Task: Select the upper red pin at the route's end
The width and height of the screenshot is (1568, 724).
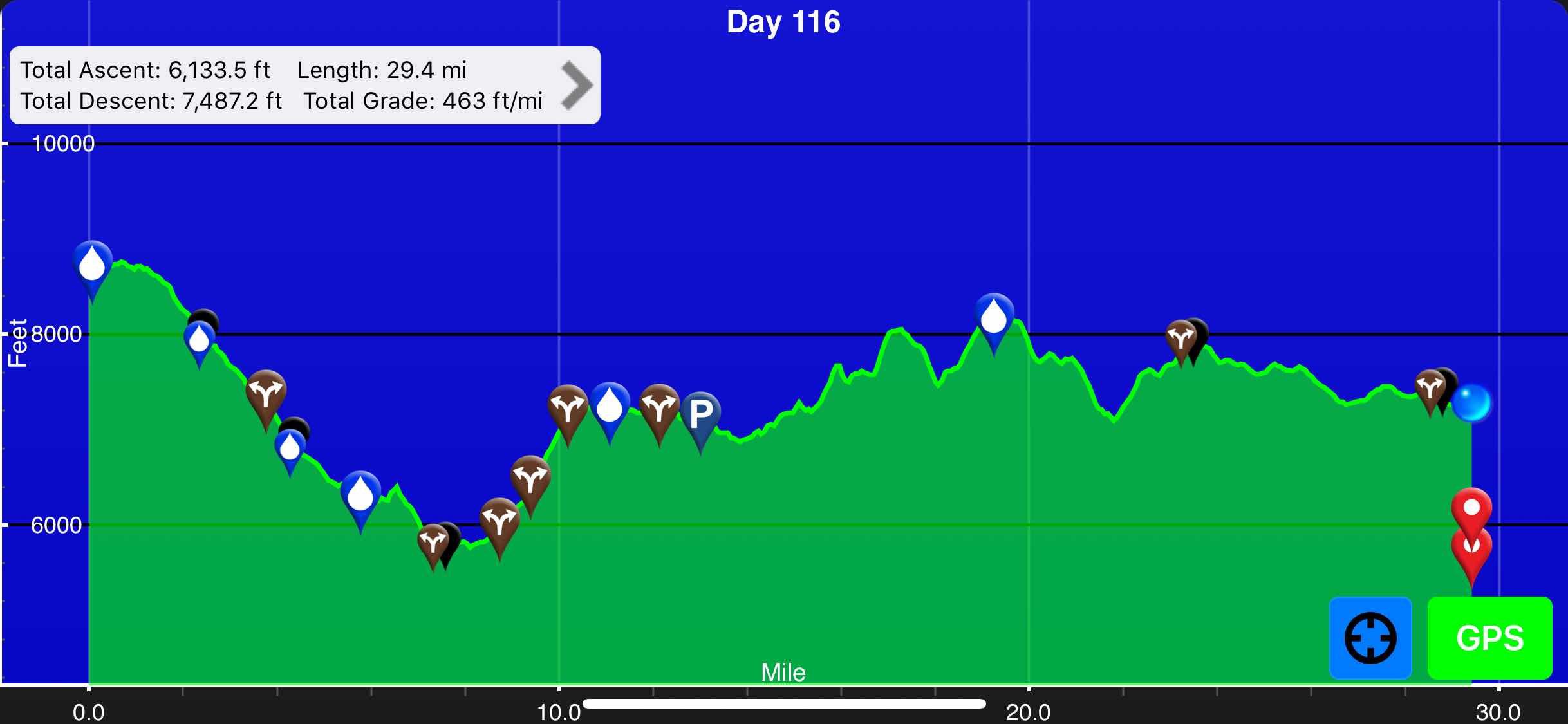Action: click(x=1471, y=508)
